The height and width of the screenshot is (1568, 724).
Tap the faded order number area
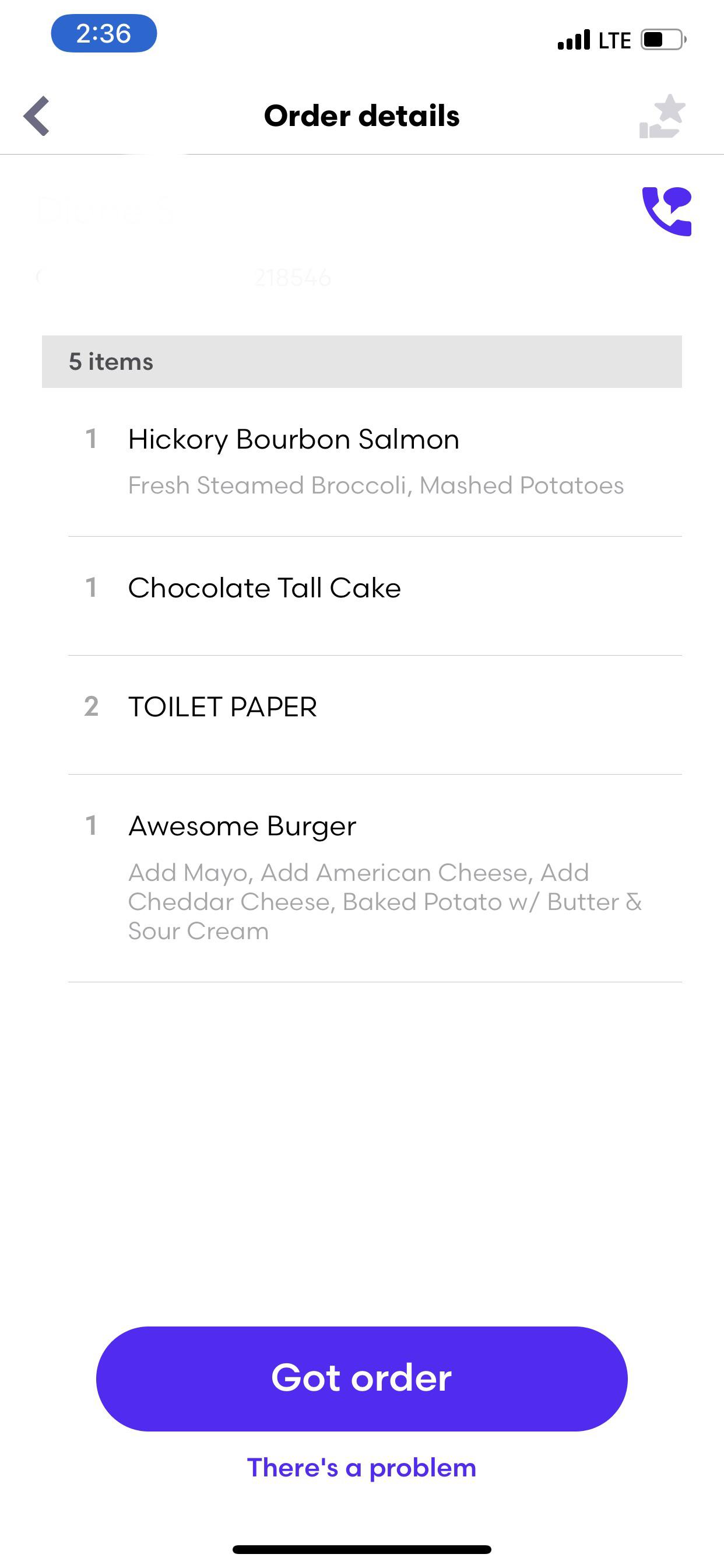click(292, 278)
